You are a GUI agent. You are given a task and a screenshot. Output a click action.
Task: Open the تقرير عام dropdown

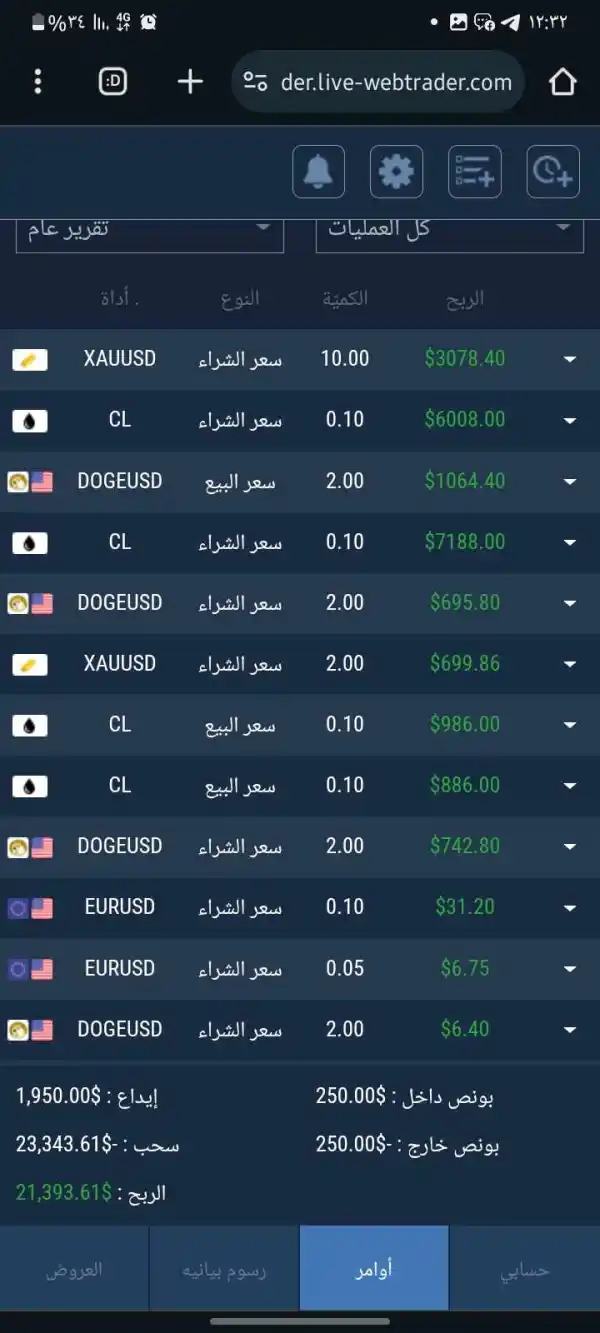150,229
